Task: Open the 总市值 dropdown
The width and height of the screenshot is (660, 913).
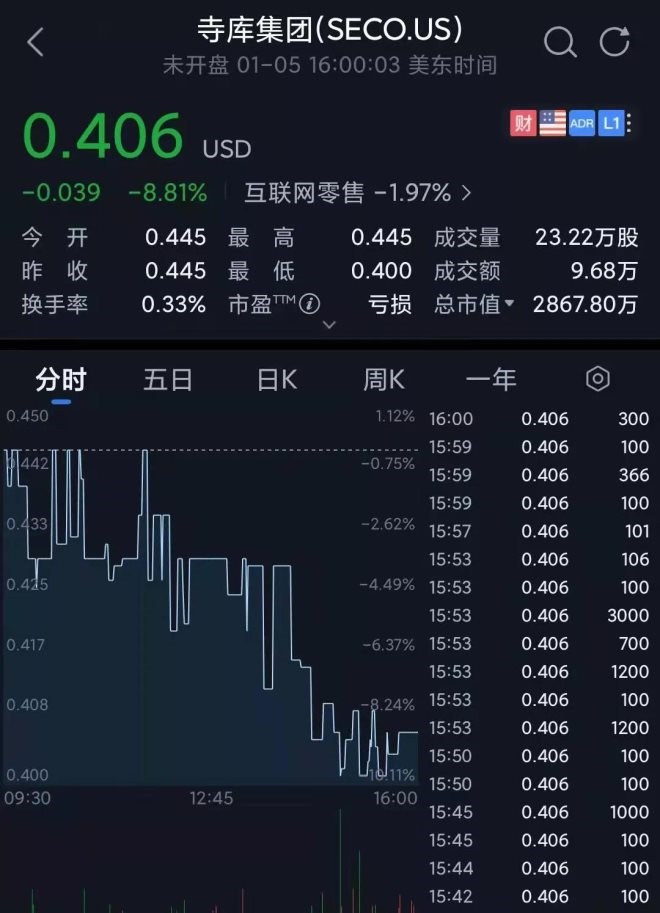Action: [x=475, y=304]
